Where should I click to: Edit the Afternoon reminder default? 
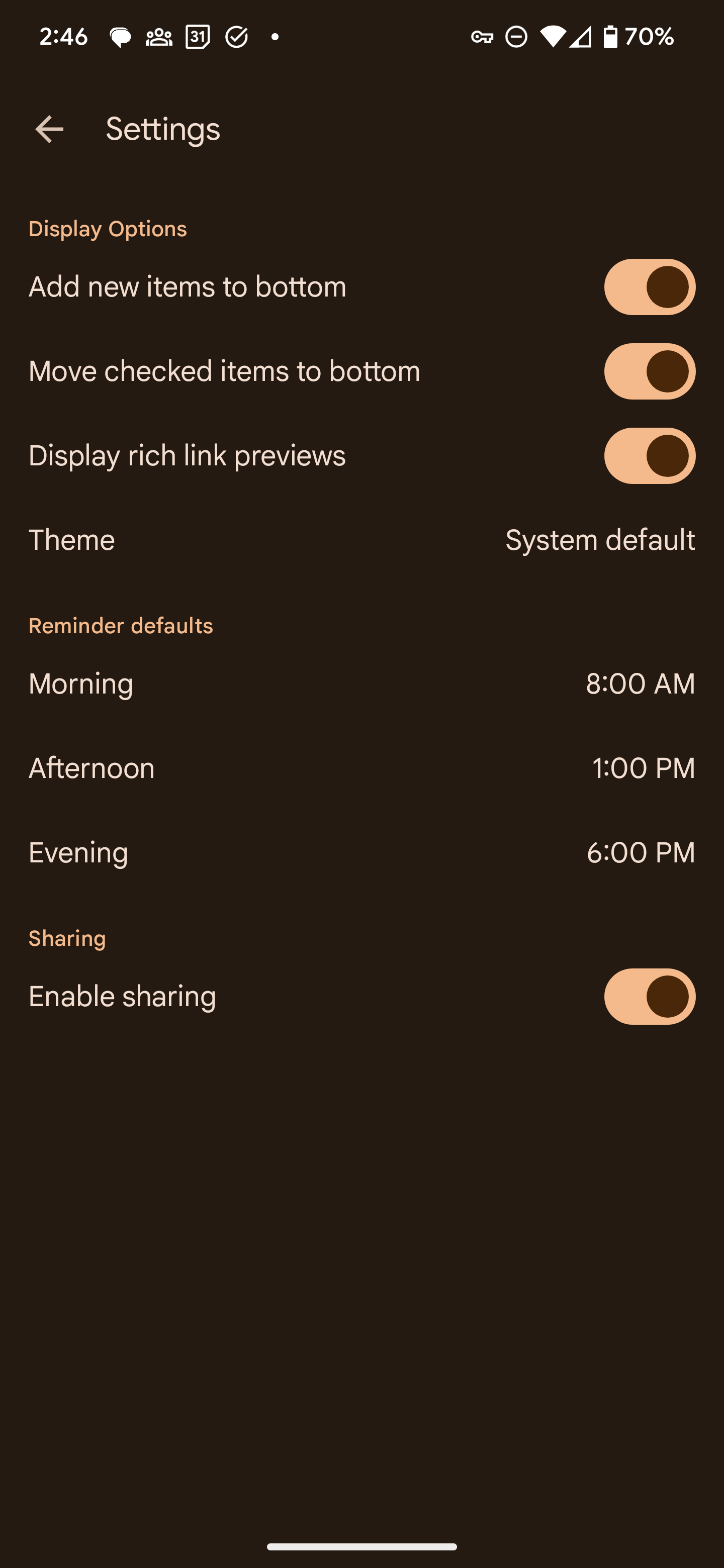coord(361,768)
